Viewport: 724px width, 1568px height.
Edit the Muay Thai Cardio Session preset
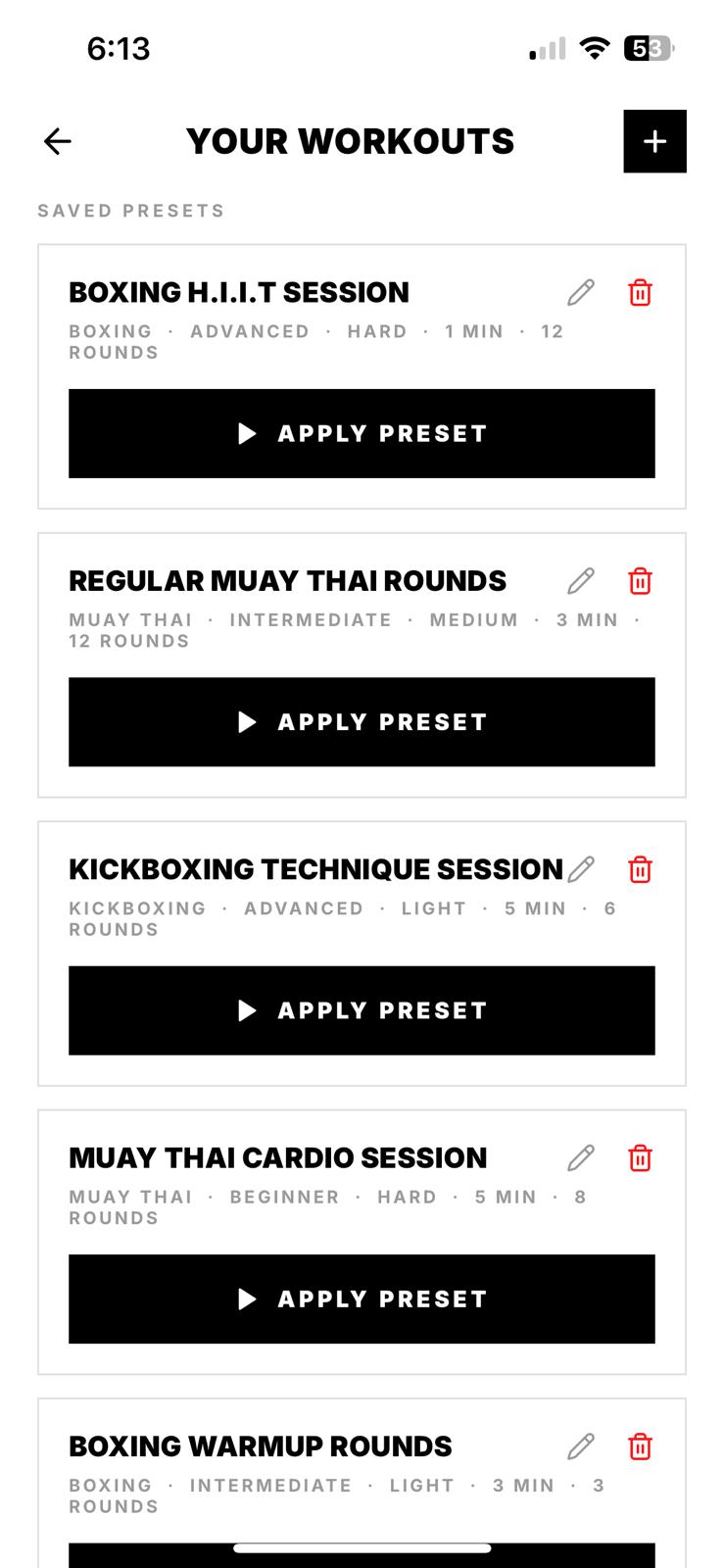click(x=581, y=1158)
